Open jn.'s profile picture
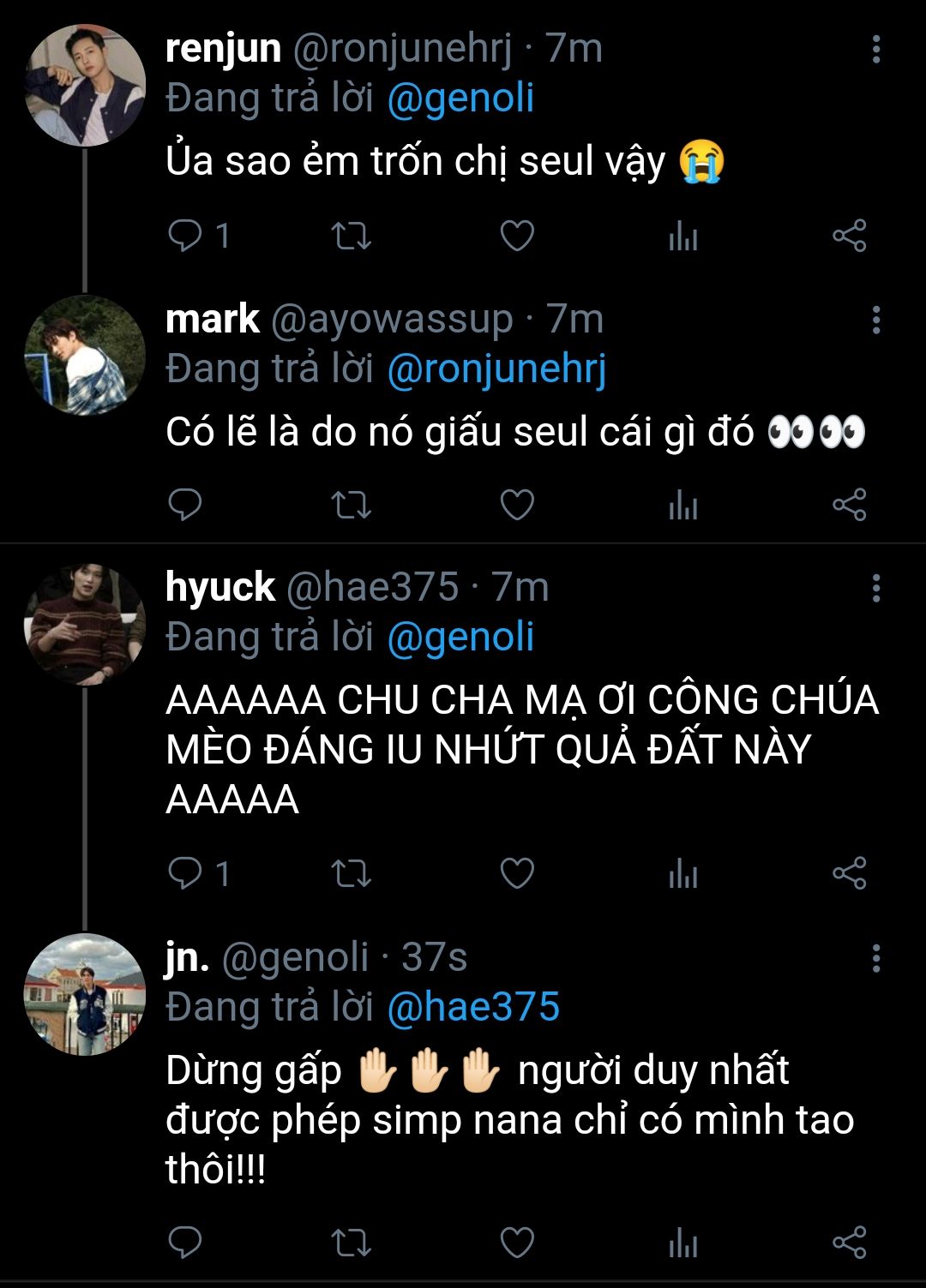 point(84,994)
